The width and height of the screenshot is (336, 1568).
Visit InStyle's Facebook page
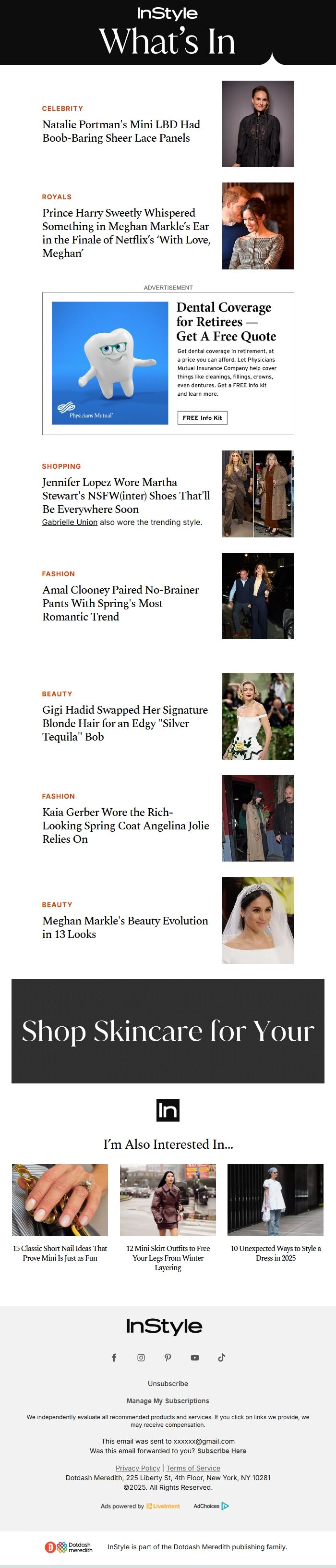pos(114,1357)
